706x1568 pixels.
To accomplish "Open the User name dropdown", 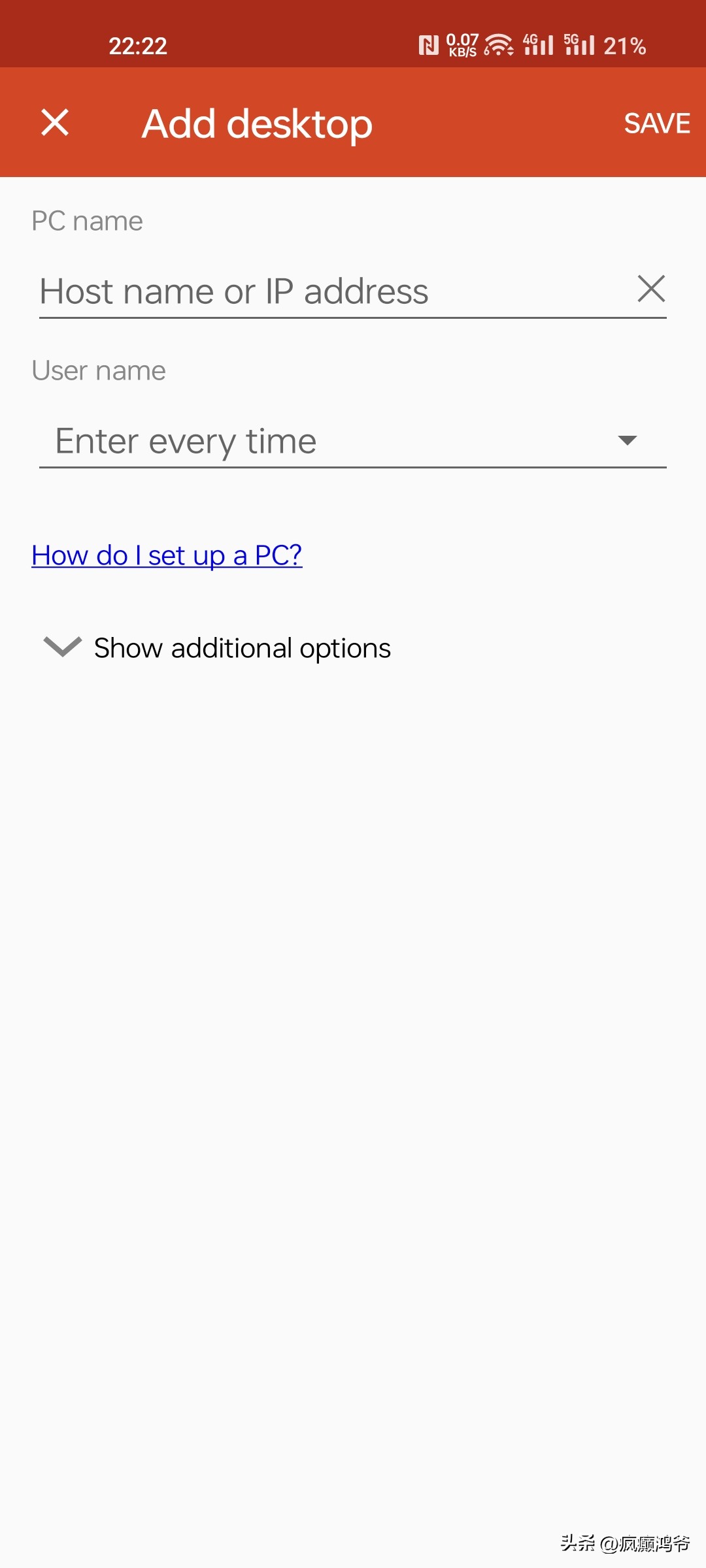I will [x=353, y=441].
